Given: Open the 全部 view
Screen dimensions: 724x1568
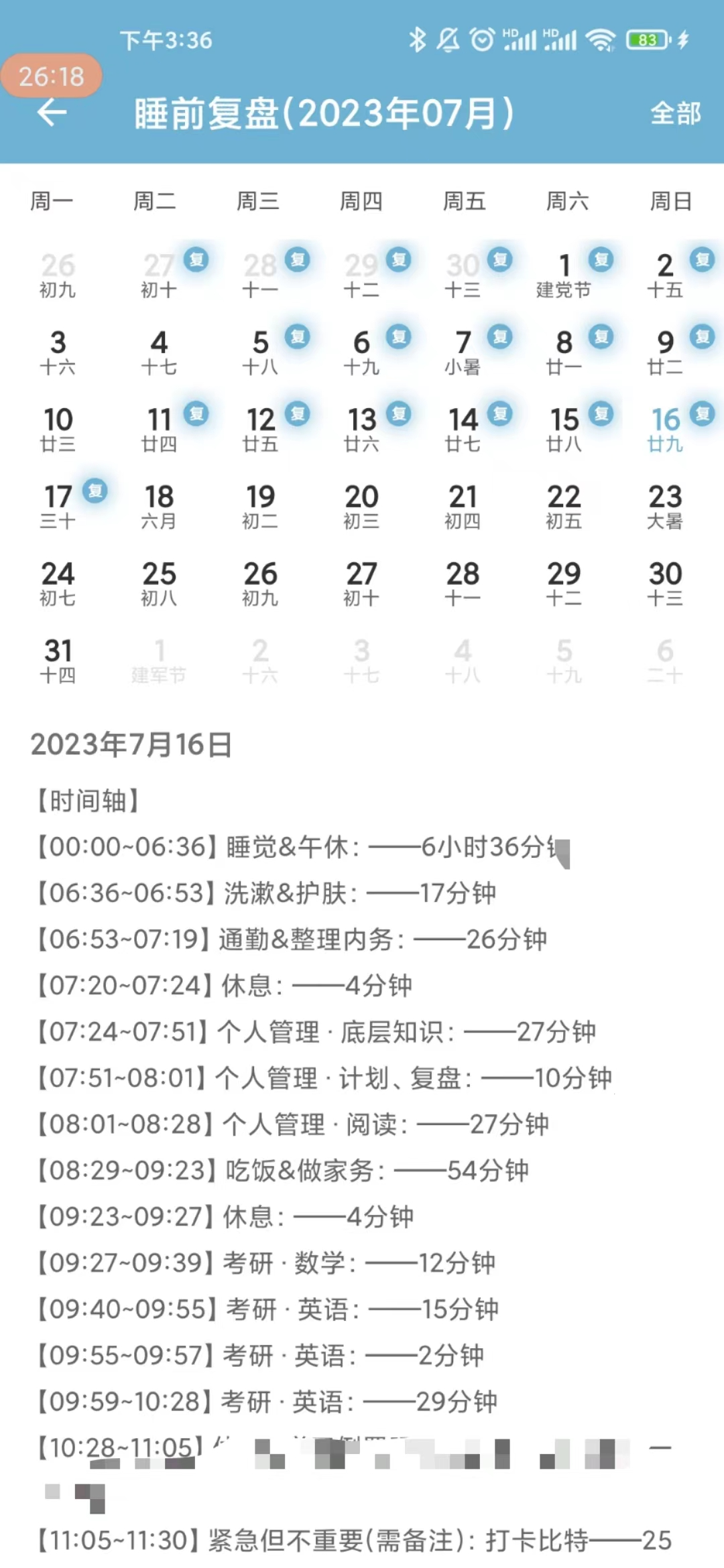Looking at the screenshot, I should [675, 113].
